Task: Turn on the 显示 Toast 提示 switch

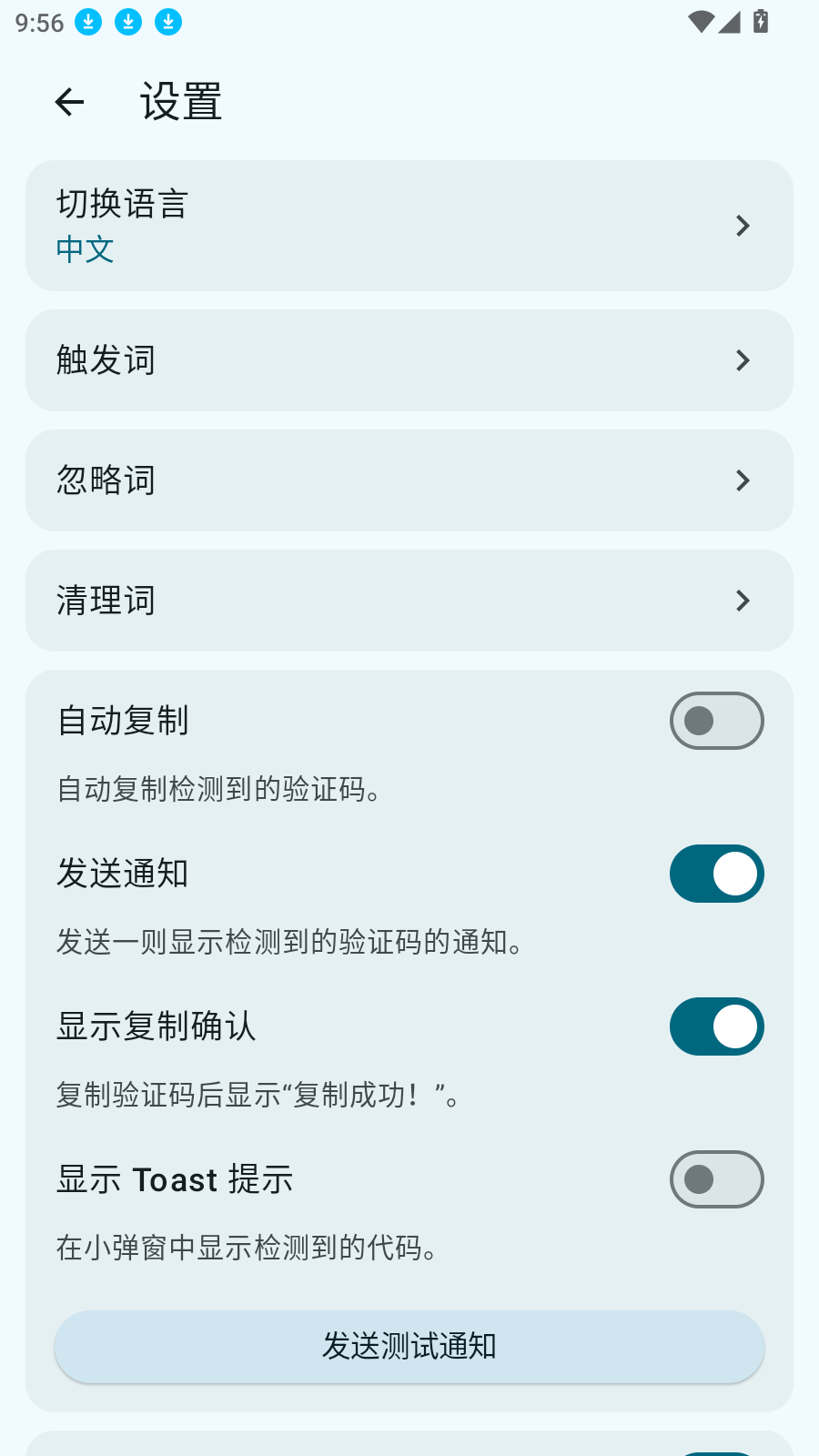Action: click(716, 1179)
